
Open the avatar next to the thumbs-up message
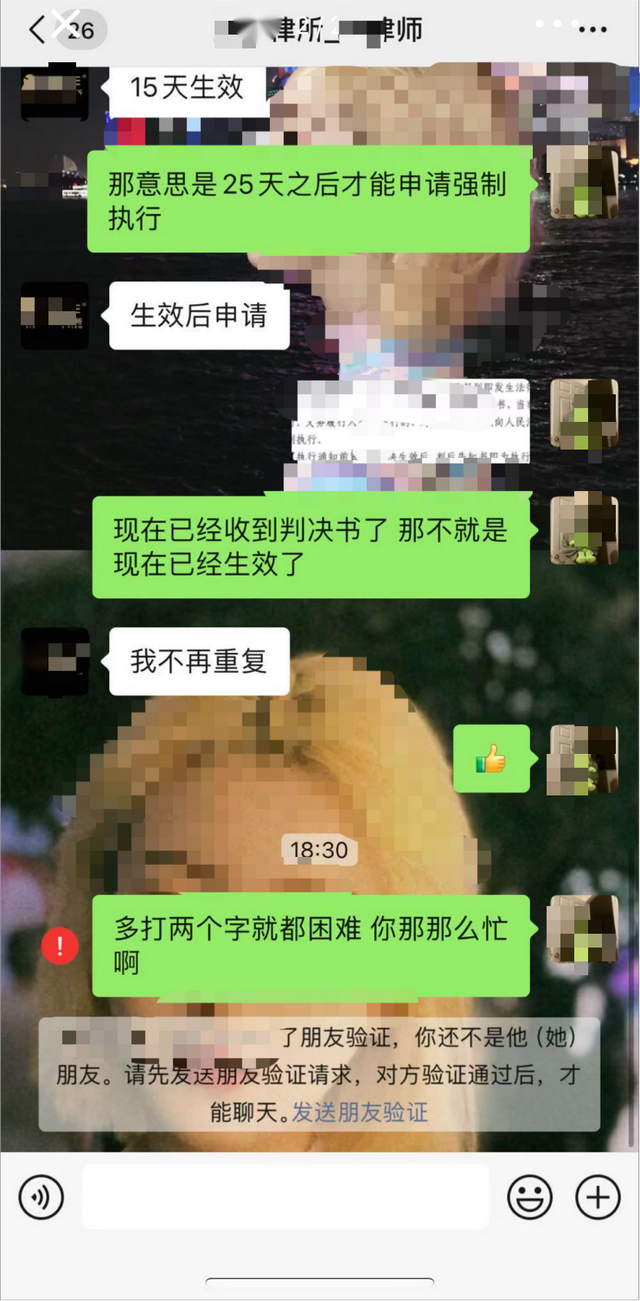pyautogui.click(x=584, y=760)
